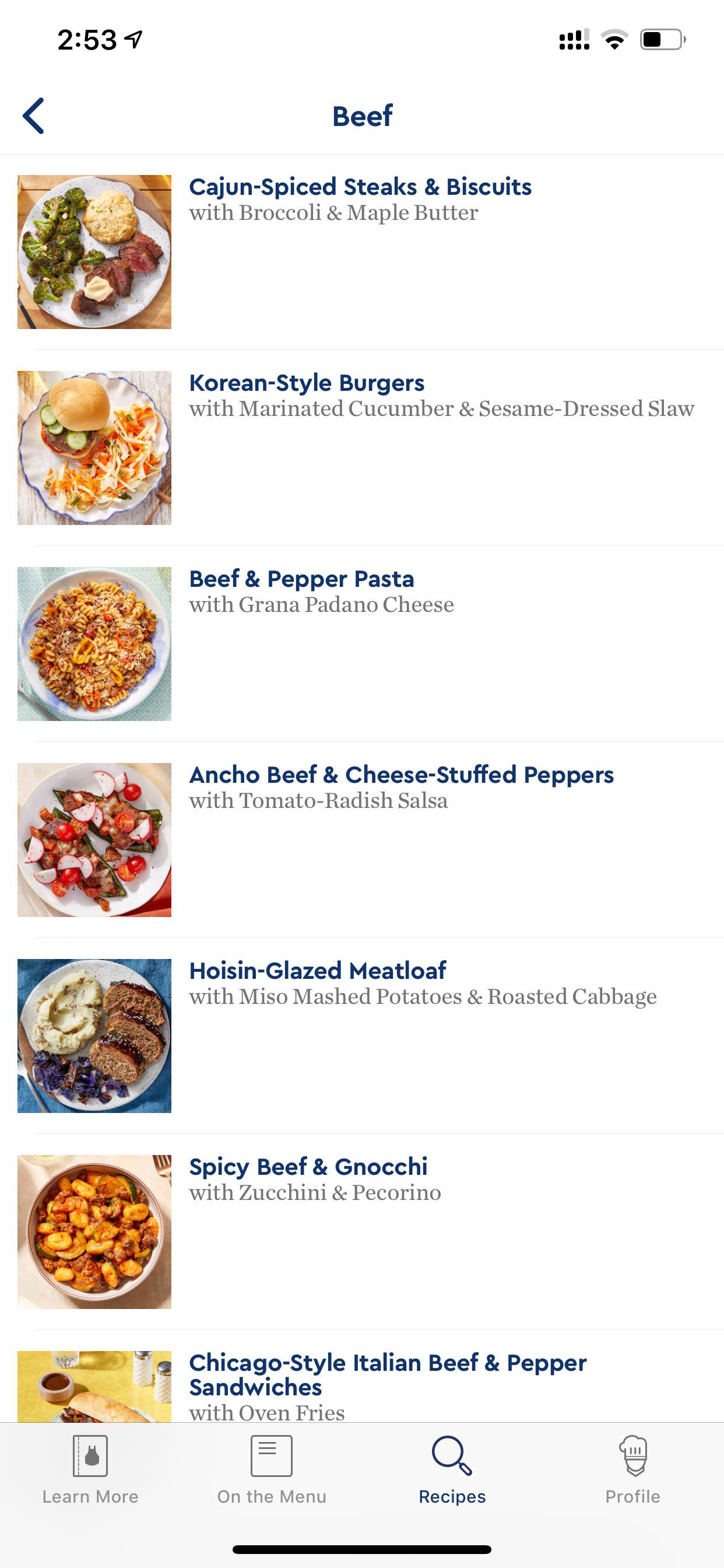
Task: Open Ancho Beef & Cheese-Stuffed Peppers
Action: coord(362,840)
